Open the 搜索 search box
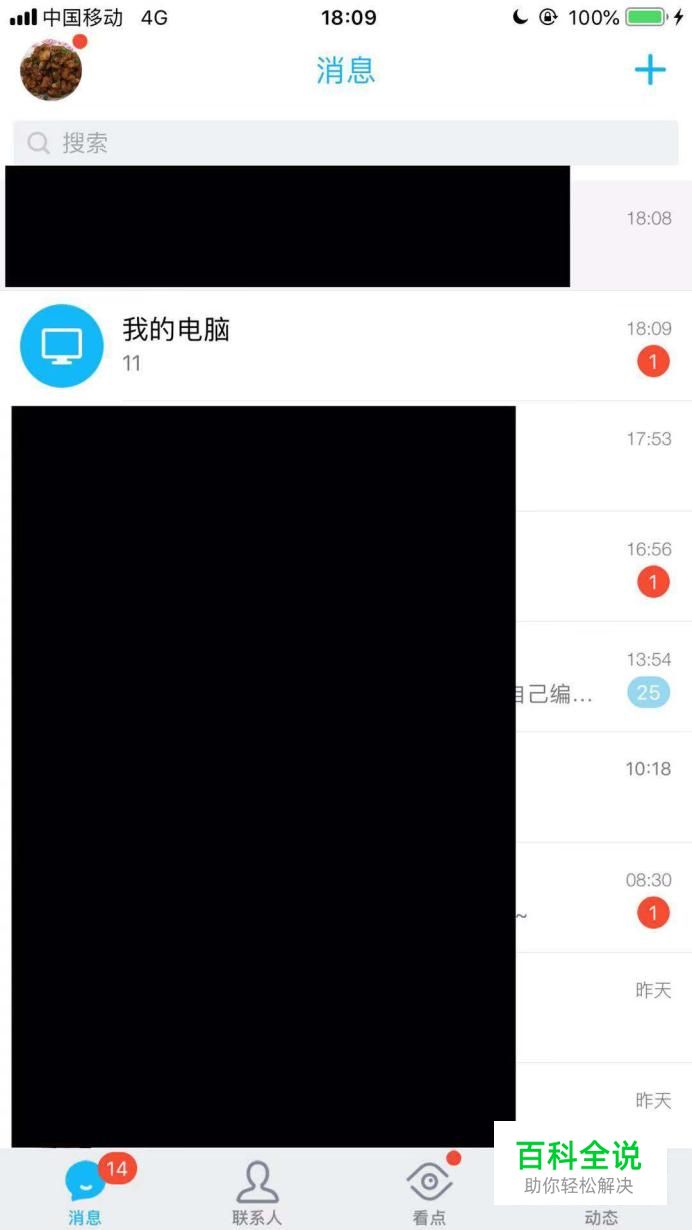This screenshot has width=692, height=1230. tap(345, 143)
